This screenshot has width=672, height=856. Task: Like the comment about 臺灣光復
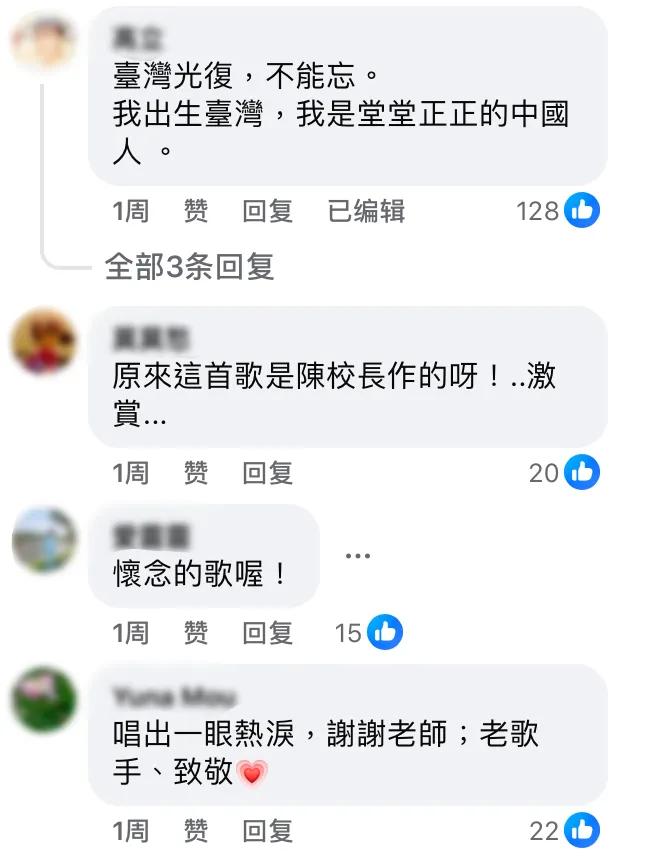pyautogui.click(x=196, y=211)
